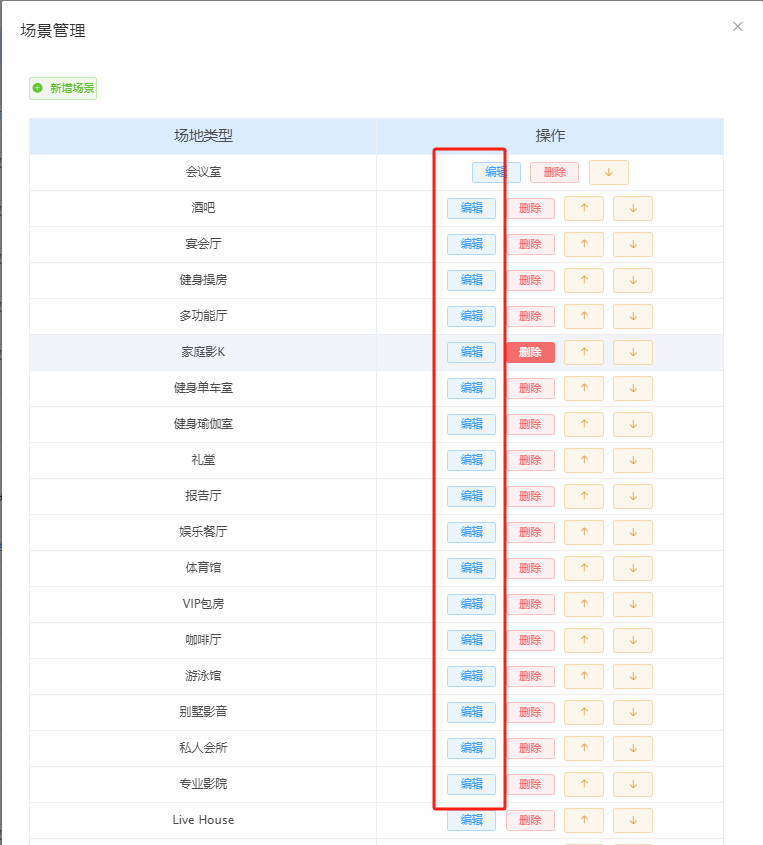Screen dimensions: 763x845
Task: Click the 新增场景 button
Action: coord(63,88)
